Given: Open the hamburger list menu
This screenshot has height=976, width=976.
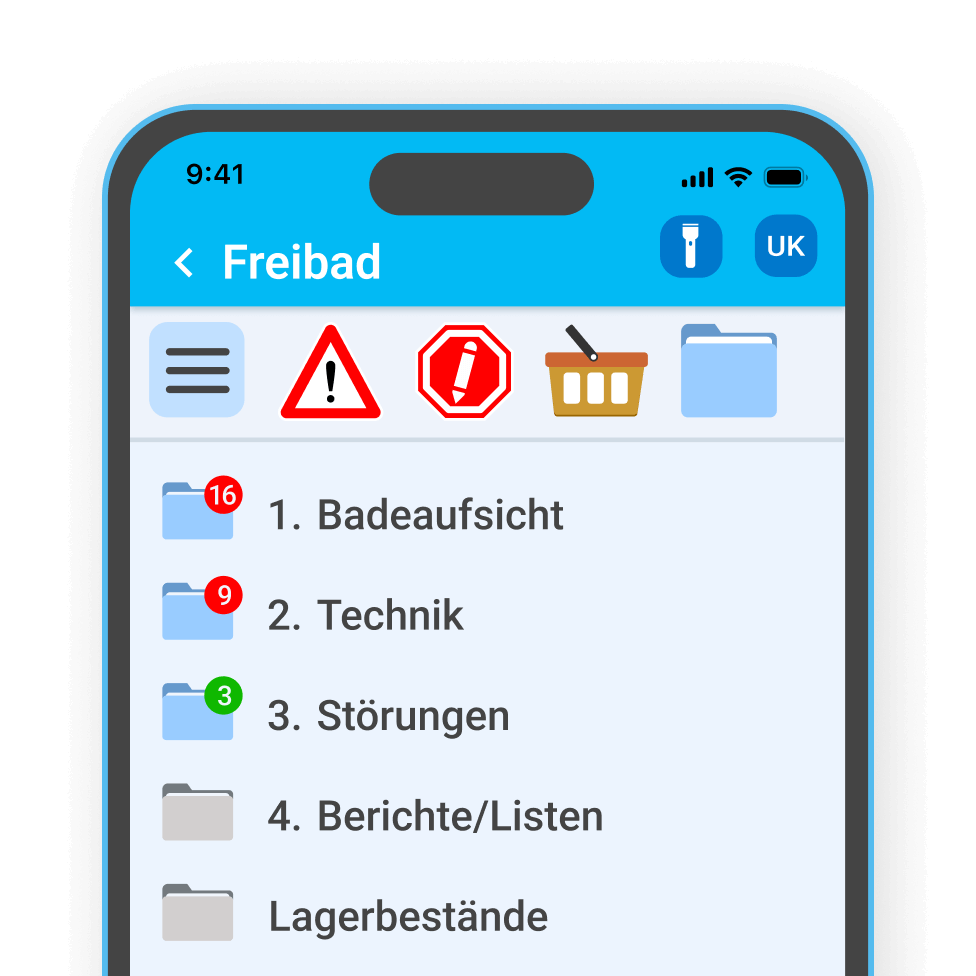Looking at the screenshot, I should coord(197,370).
